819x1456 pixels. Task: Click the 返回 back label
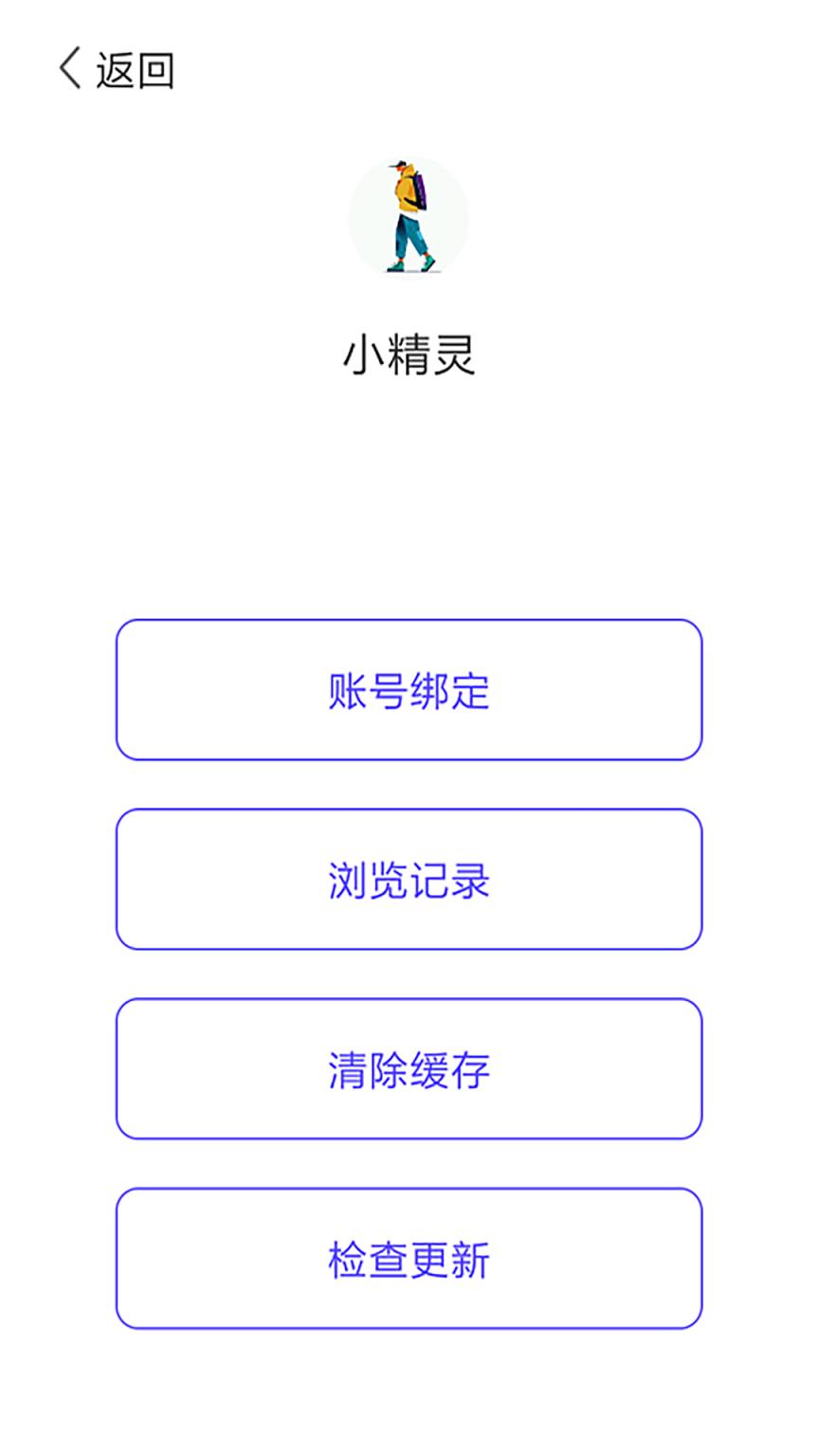coord(133,68)
